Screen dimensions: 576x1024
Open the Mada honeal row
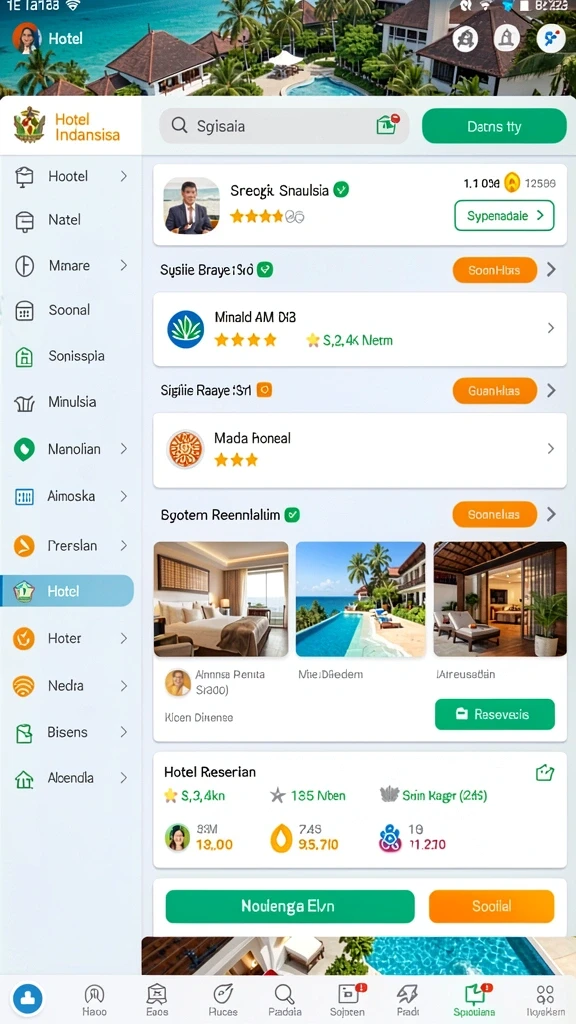360,450
